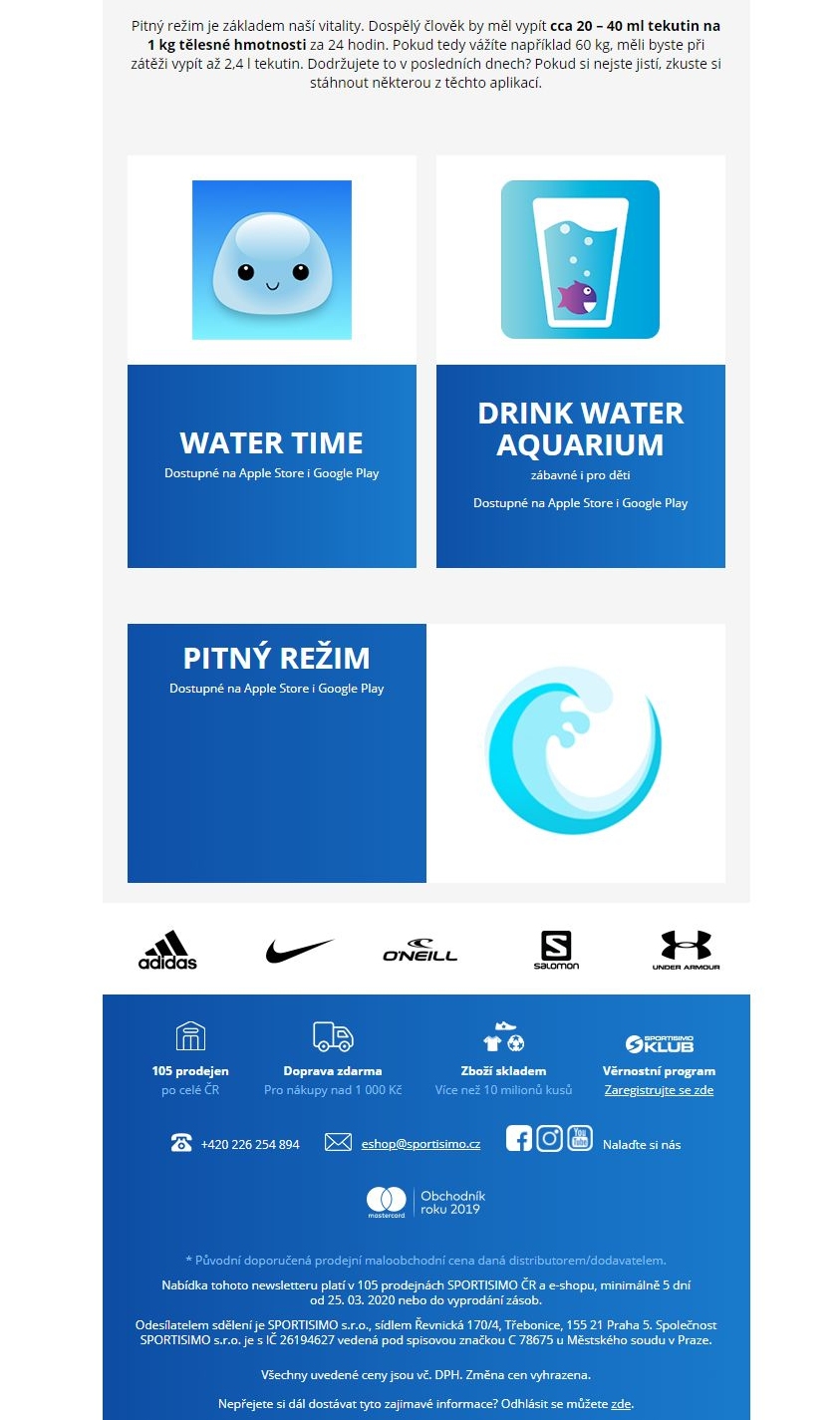The height and width of the screenshot is (1420, 840).
Task: Tap the Adidas brand logo
Action: point(167,950)
